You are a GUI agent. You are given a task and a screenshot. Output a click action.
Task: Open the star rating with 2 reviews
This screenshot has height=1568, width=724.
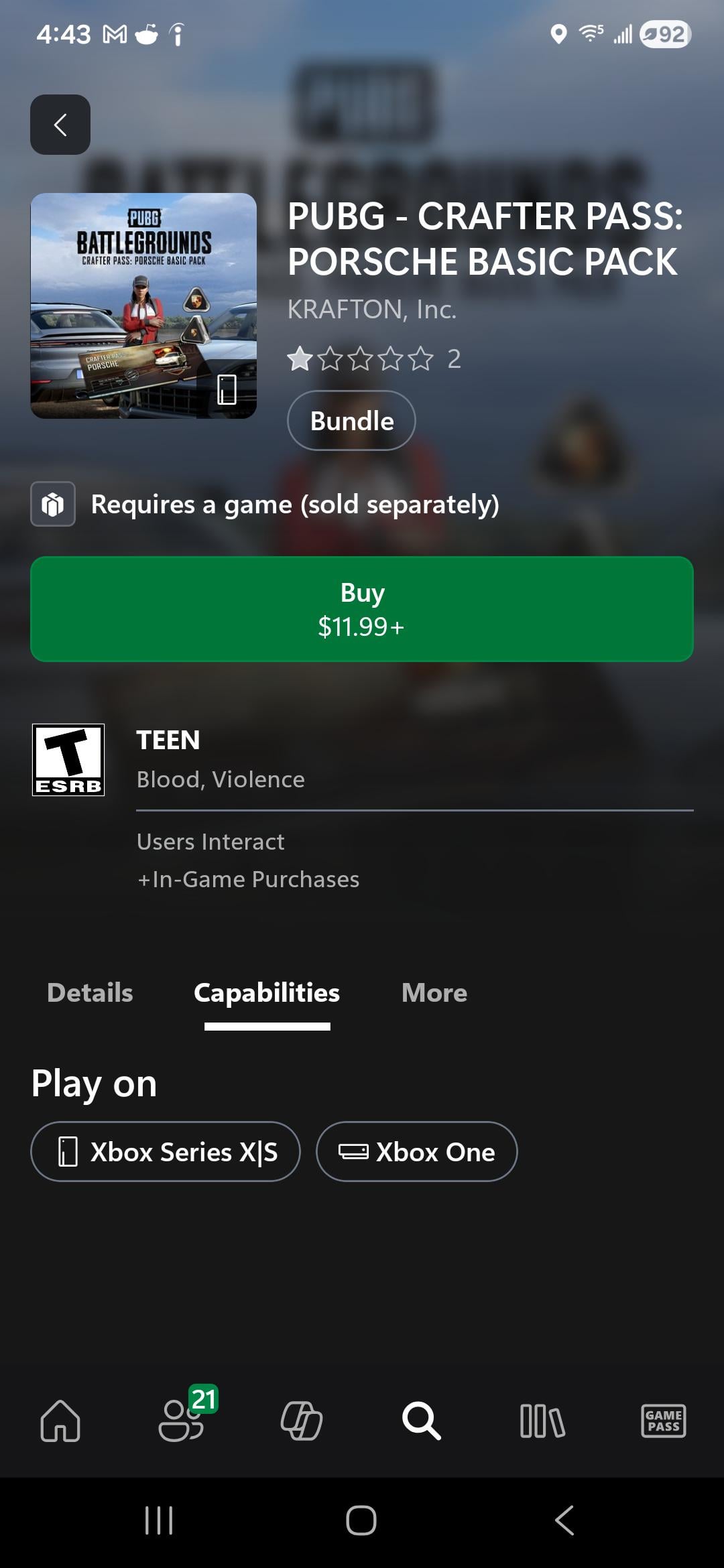click(x=373, y=359)
